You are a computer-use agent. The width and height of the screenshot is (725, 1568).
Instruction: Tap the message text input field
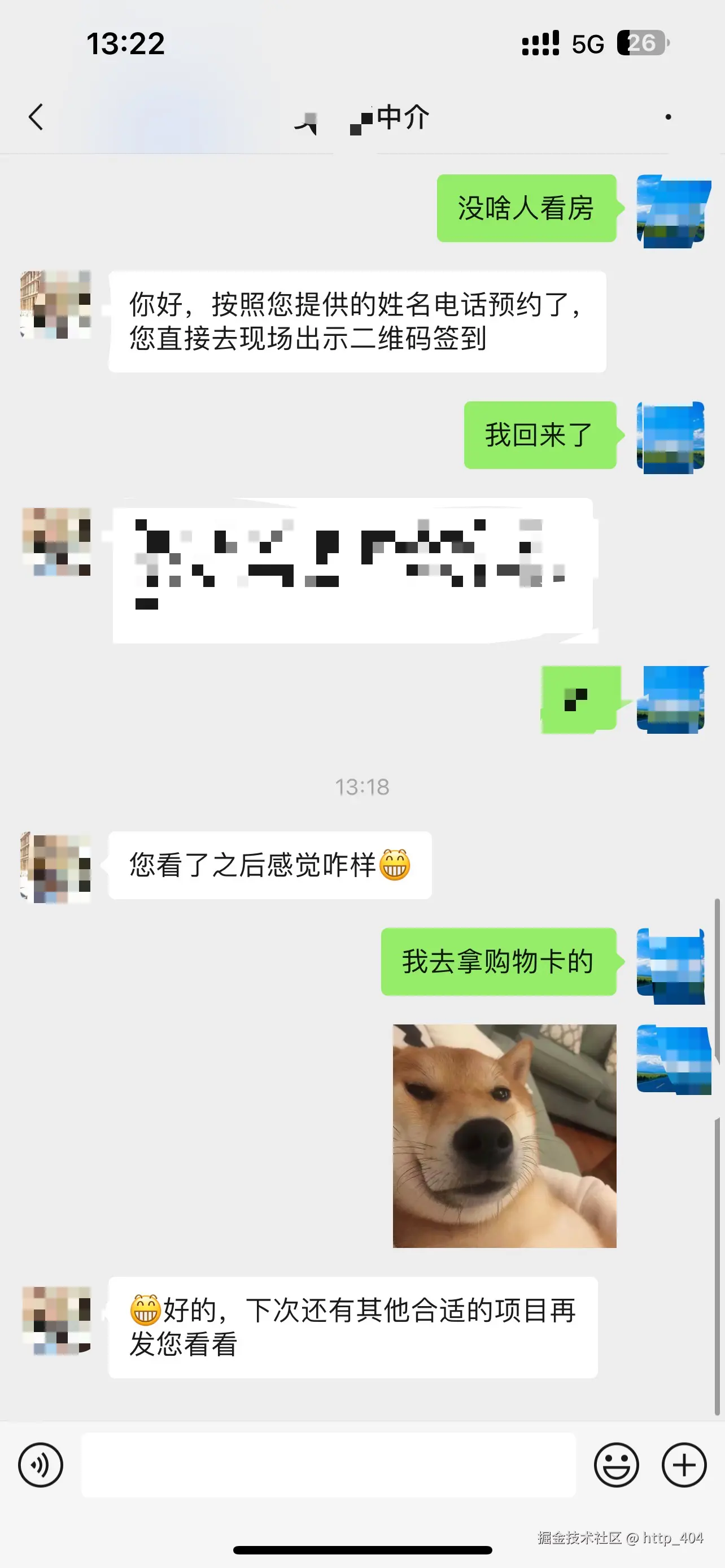coord(329,1465)
